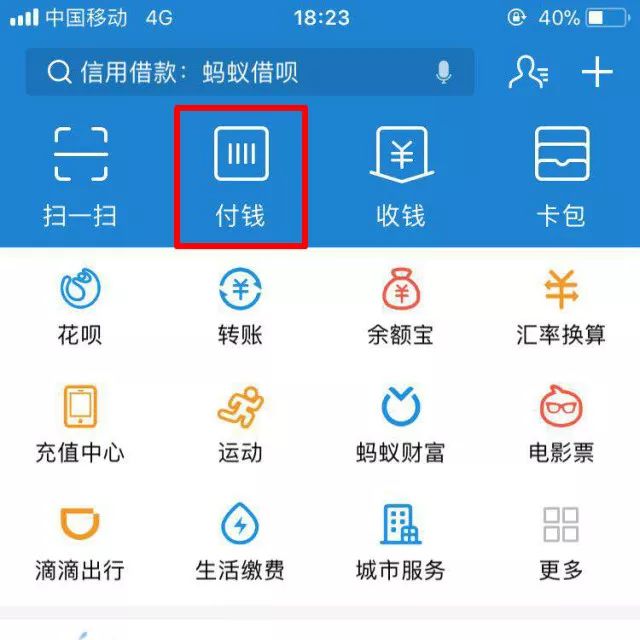The height and width of the screenshot is (640, 640).
Task: Open 余额宝
Action: pyautogui.click(x=400, y=307)
